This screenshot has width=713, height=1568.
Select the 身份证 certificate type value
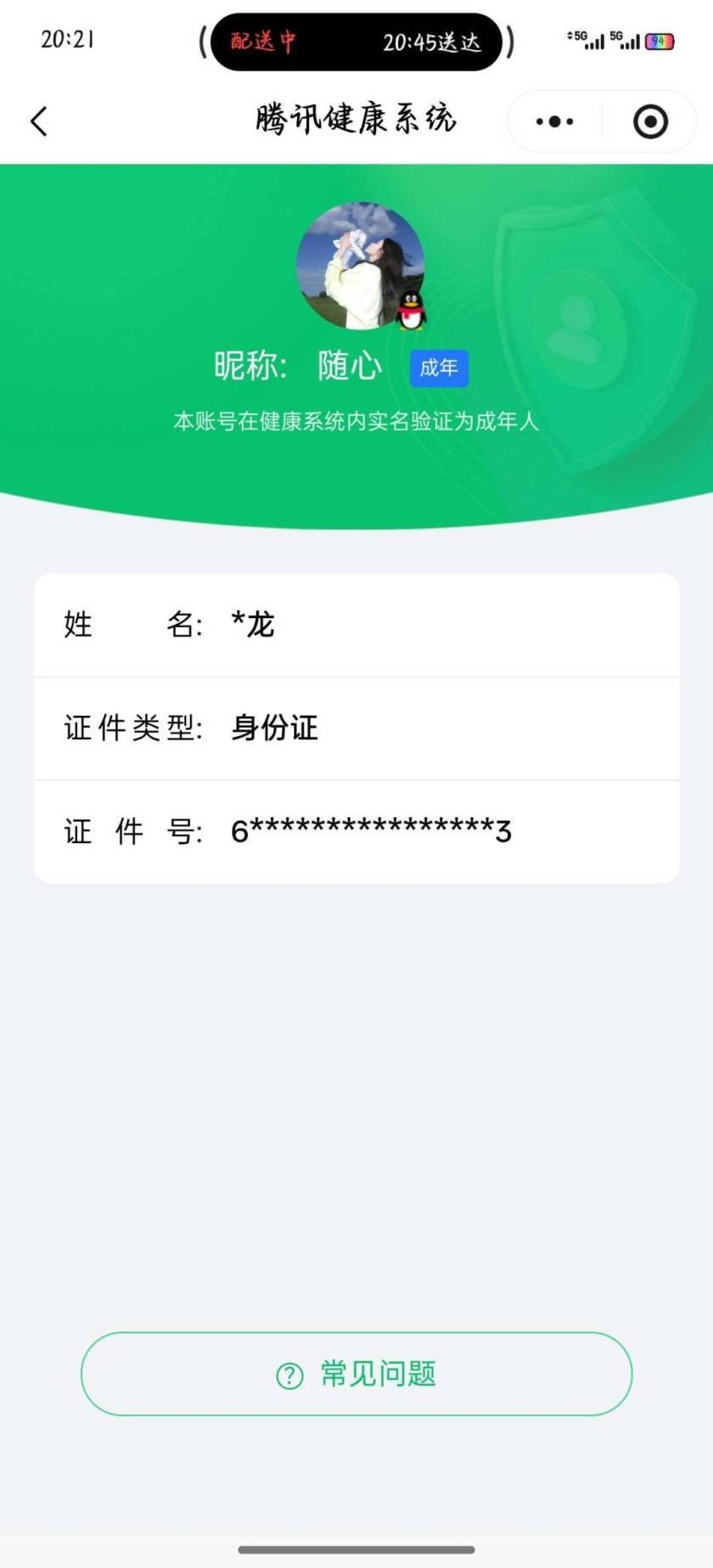pyautogui.click(x=273, y=728)
